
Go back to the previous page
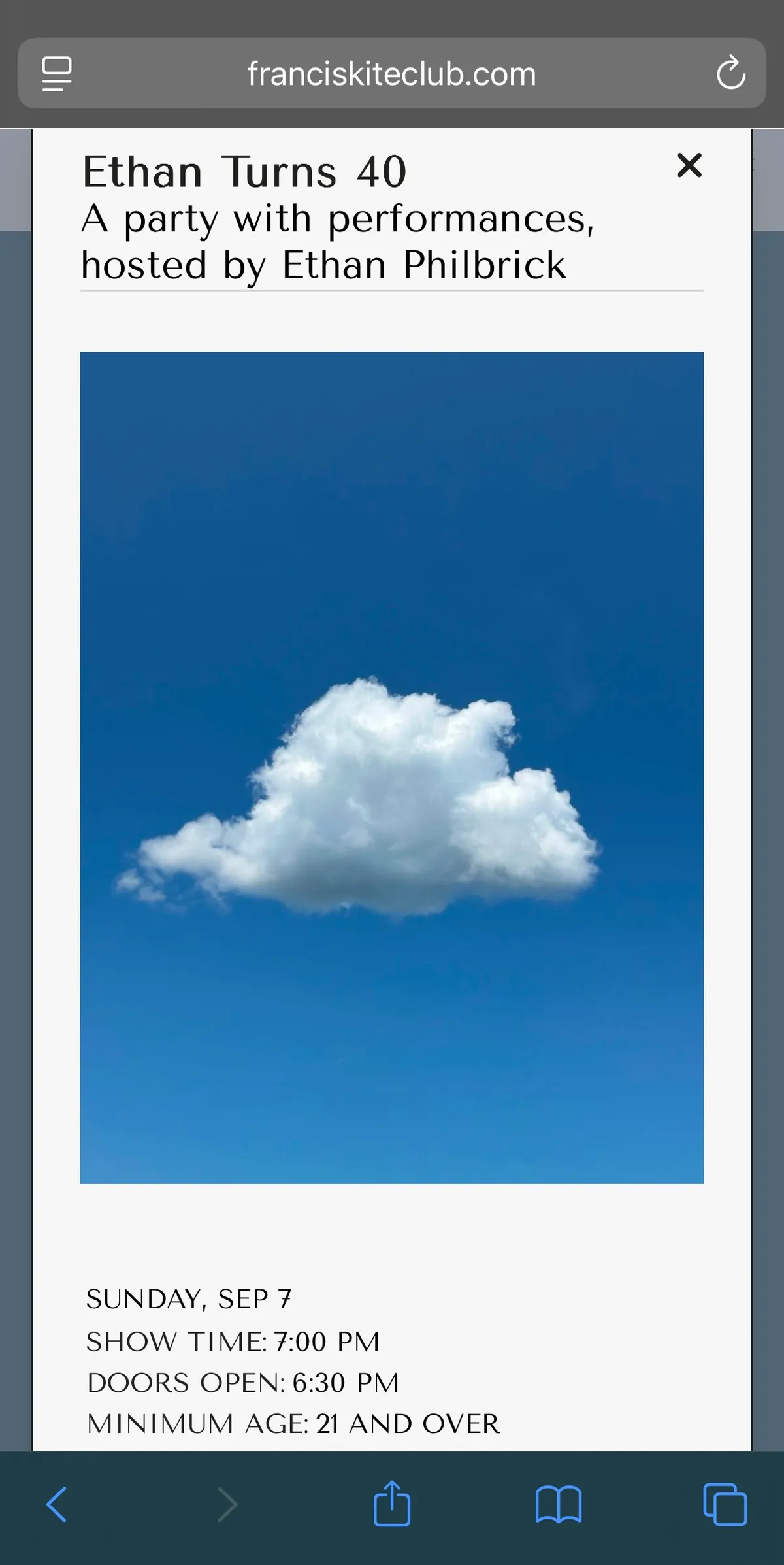[x=57, y=1504]
